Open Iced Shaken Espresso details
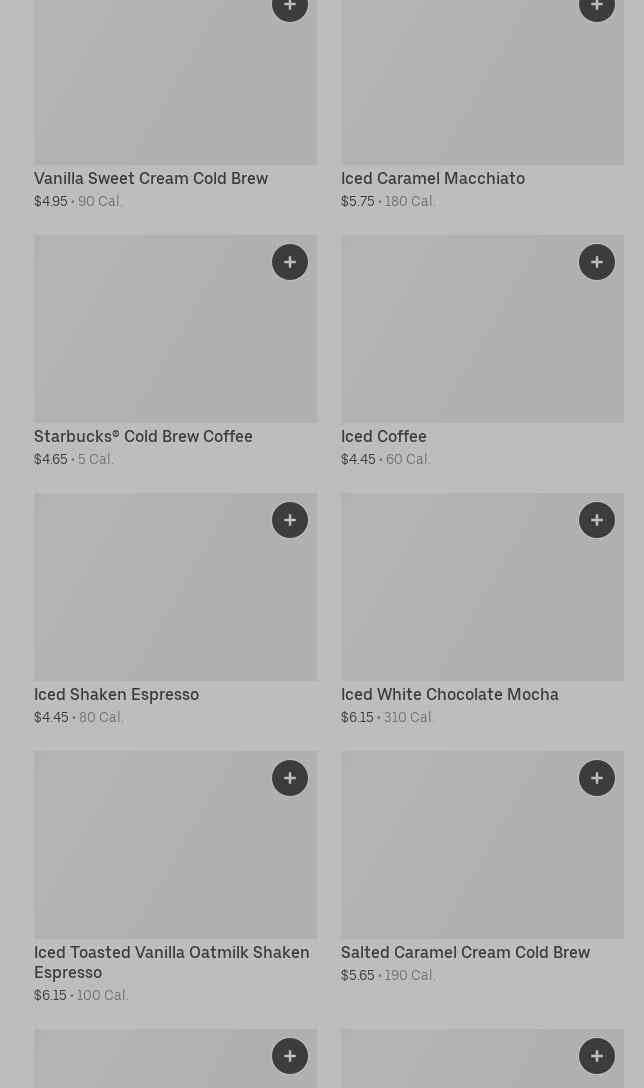The width and height of the screenshot is (644, 1088). [176, 609]
